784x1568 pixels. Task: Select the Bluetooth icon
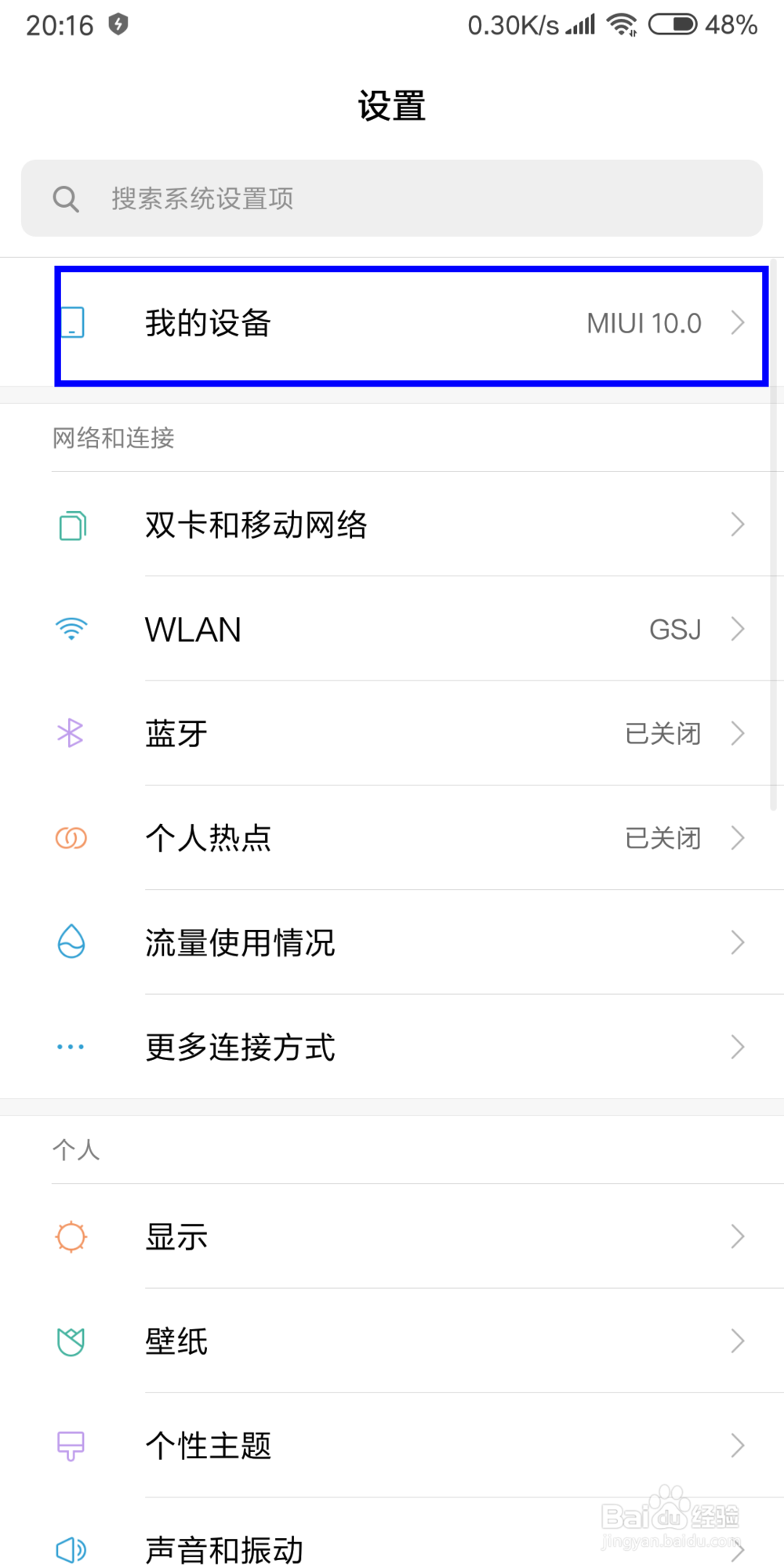pos(71,732)
